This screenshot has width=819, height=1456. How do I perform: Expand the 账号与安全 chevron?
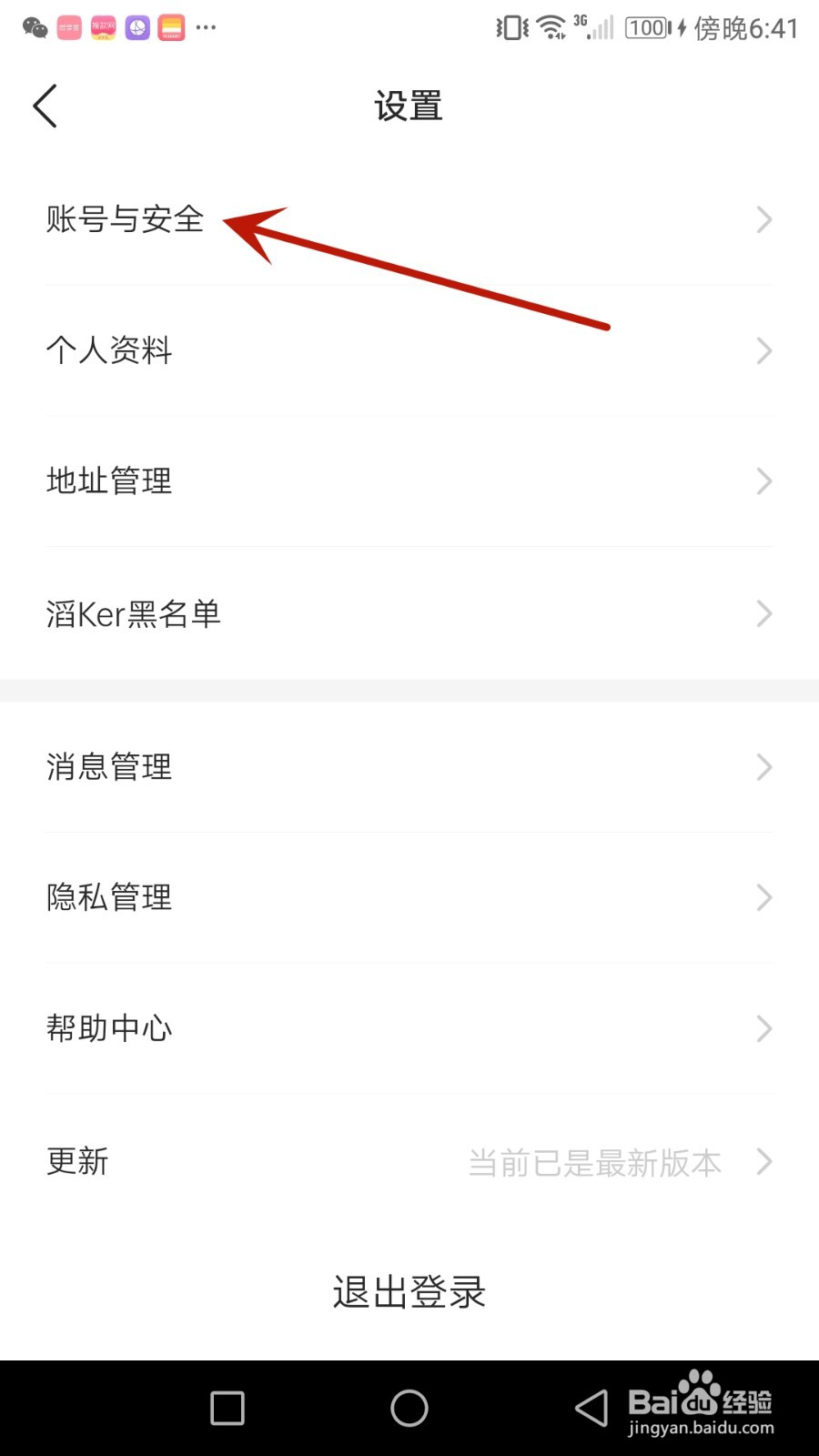763,219
